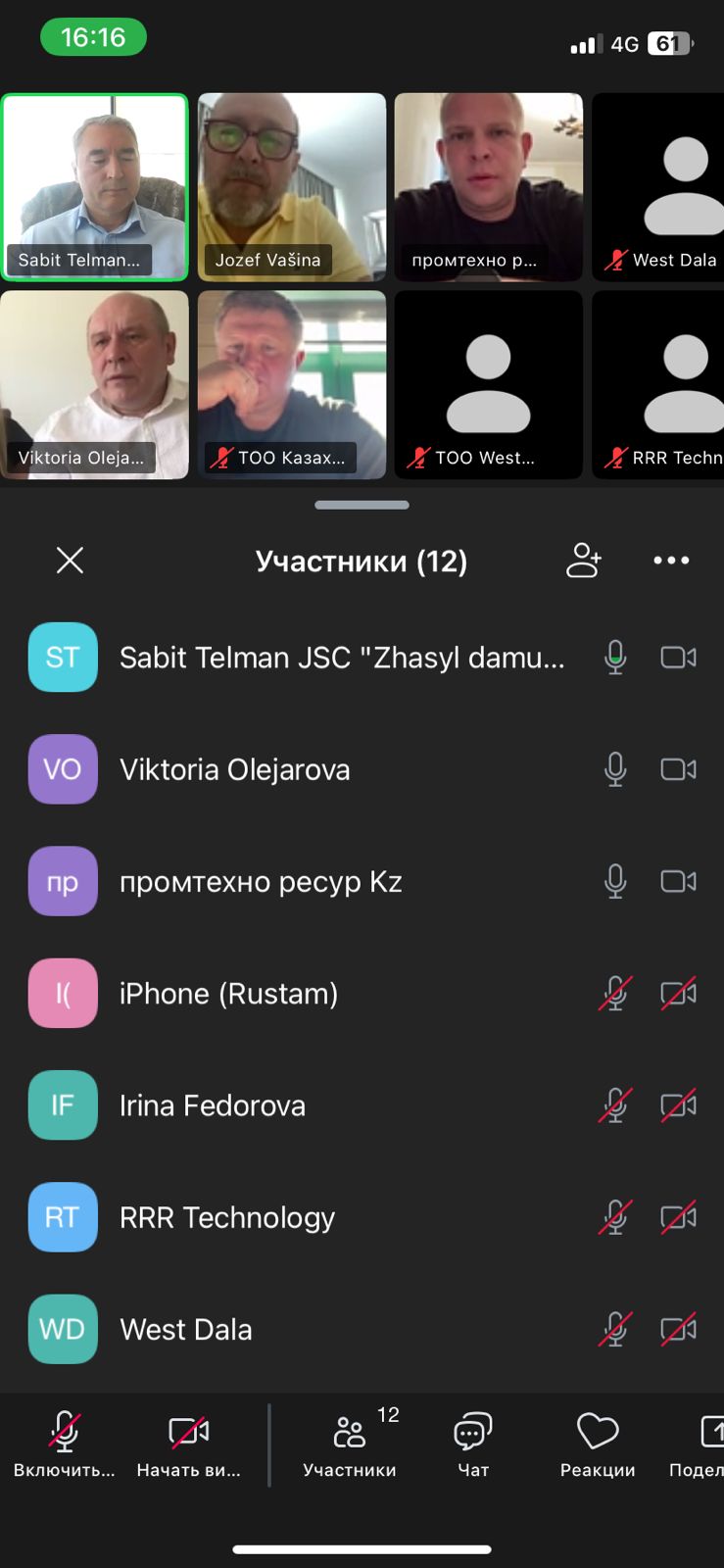Tap the Sabit Telman video tile

coord(95,186)
